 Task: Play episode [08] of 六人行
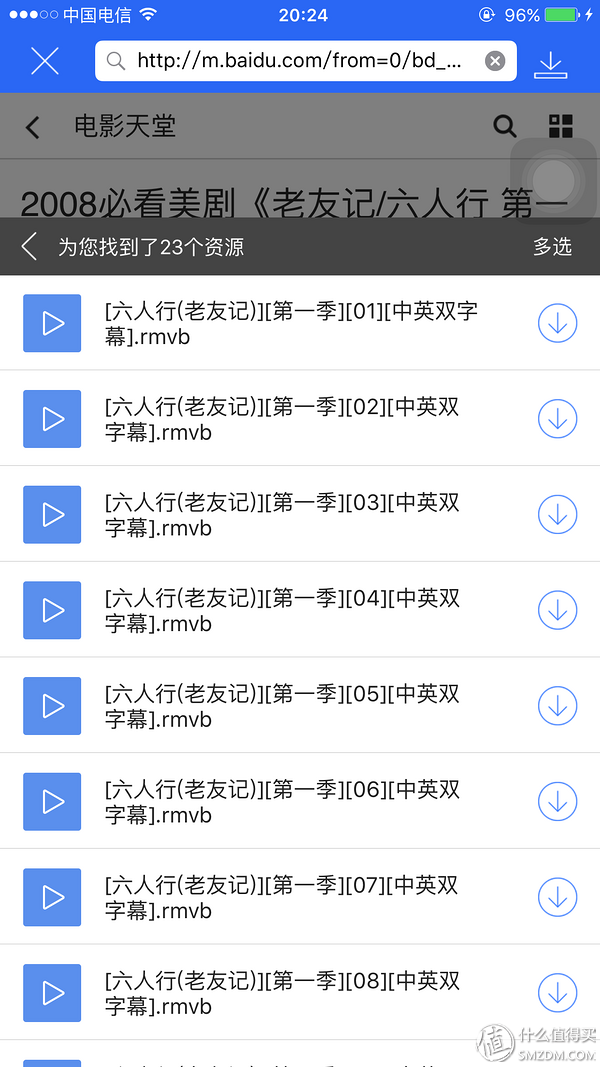(x=52, y=993)
